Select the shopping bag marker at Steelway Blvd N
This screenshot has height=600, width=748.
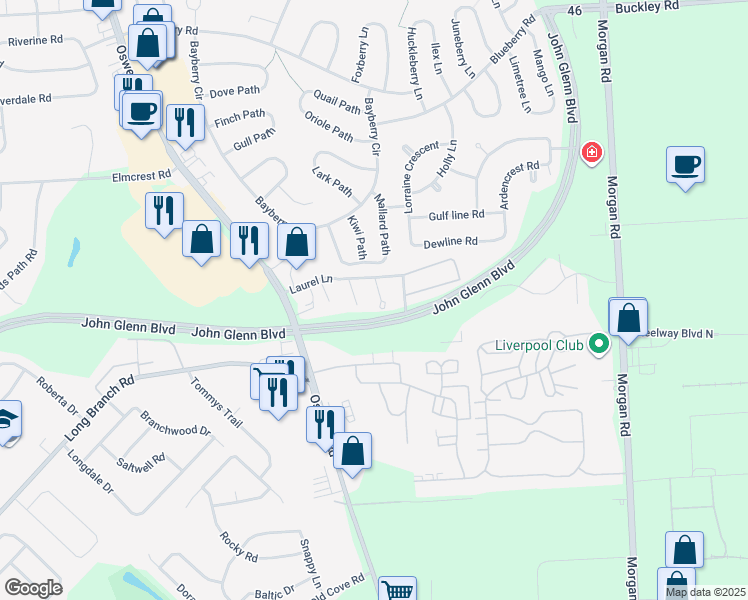pyautogui.click(x=628, y=320)
